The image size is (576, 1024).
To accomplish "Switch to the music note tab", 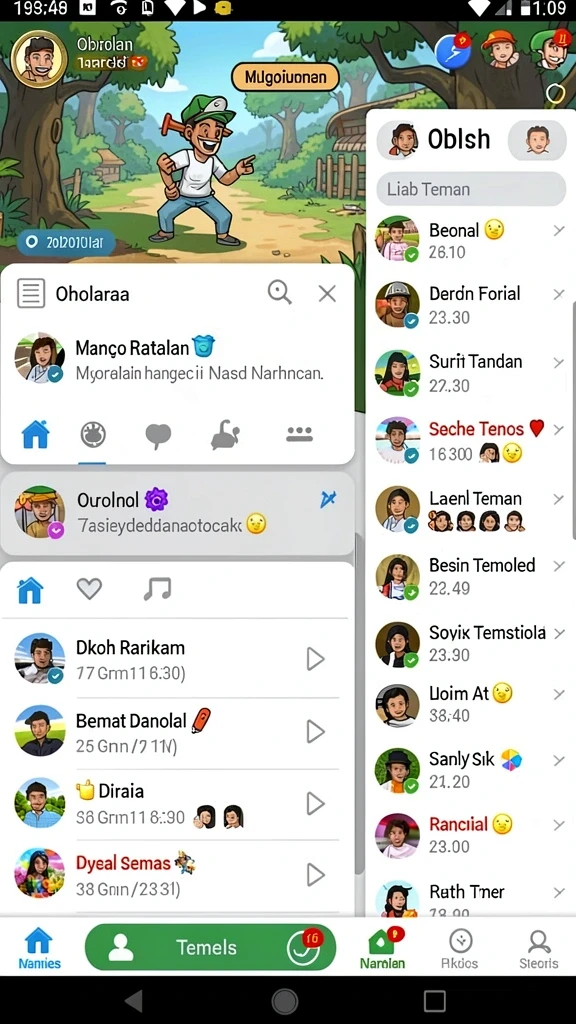I will pos(157,589).
